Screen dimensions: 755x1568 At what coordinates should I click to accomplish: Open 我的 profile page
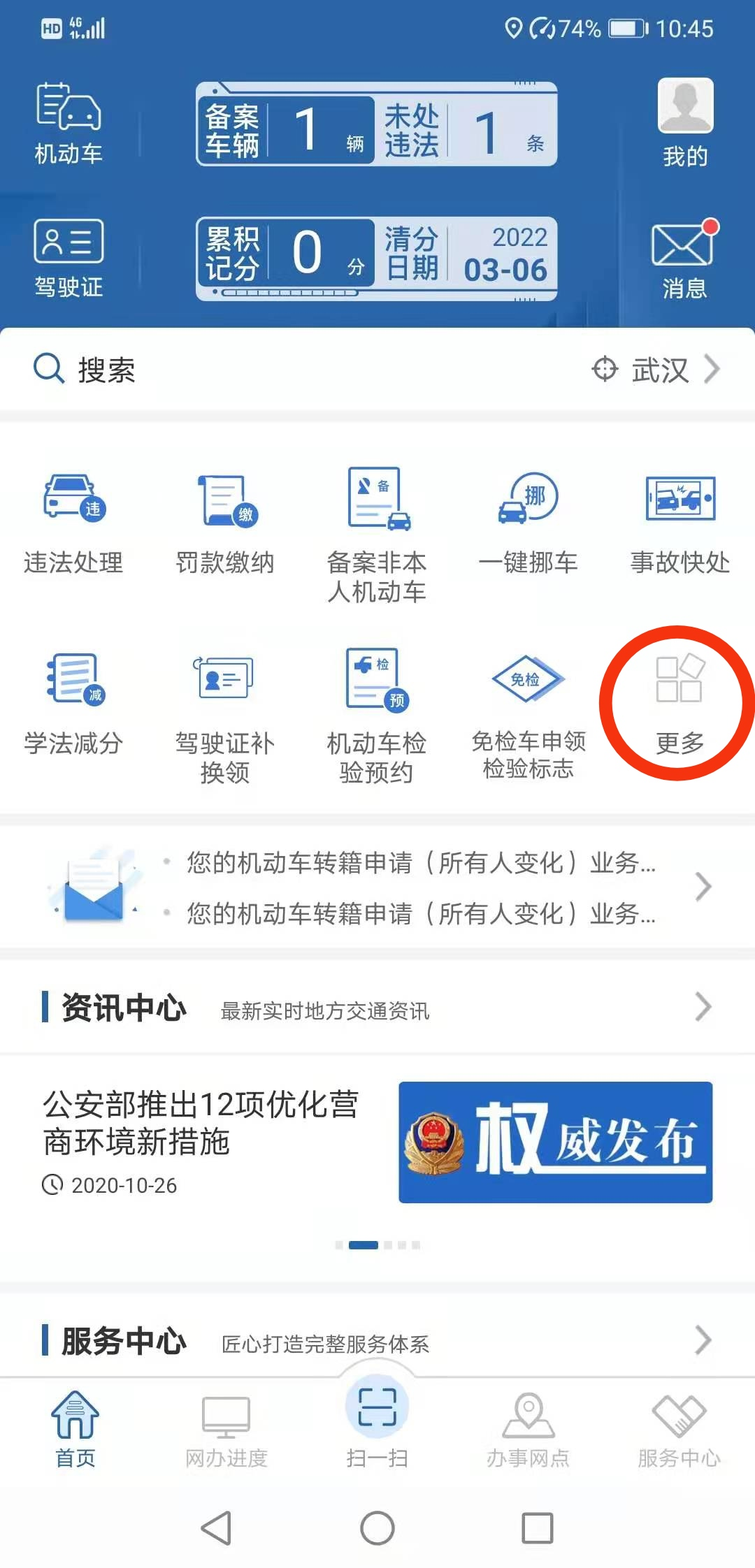click(x=684, y=123)
